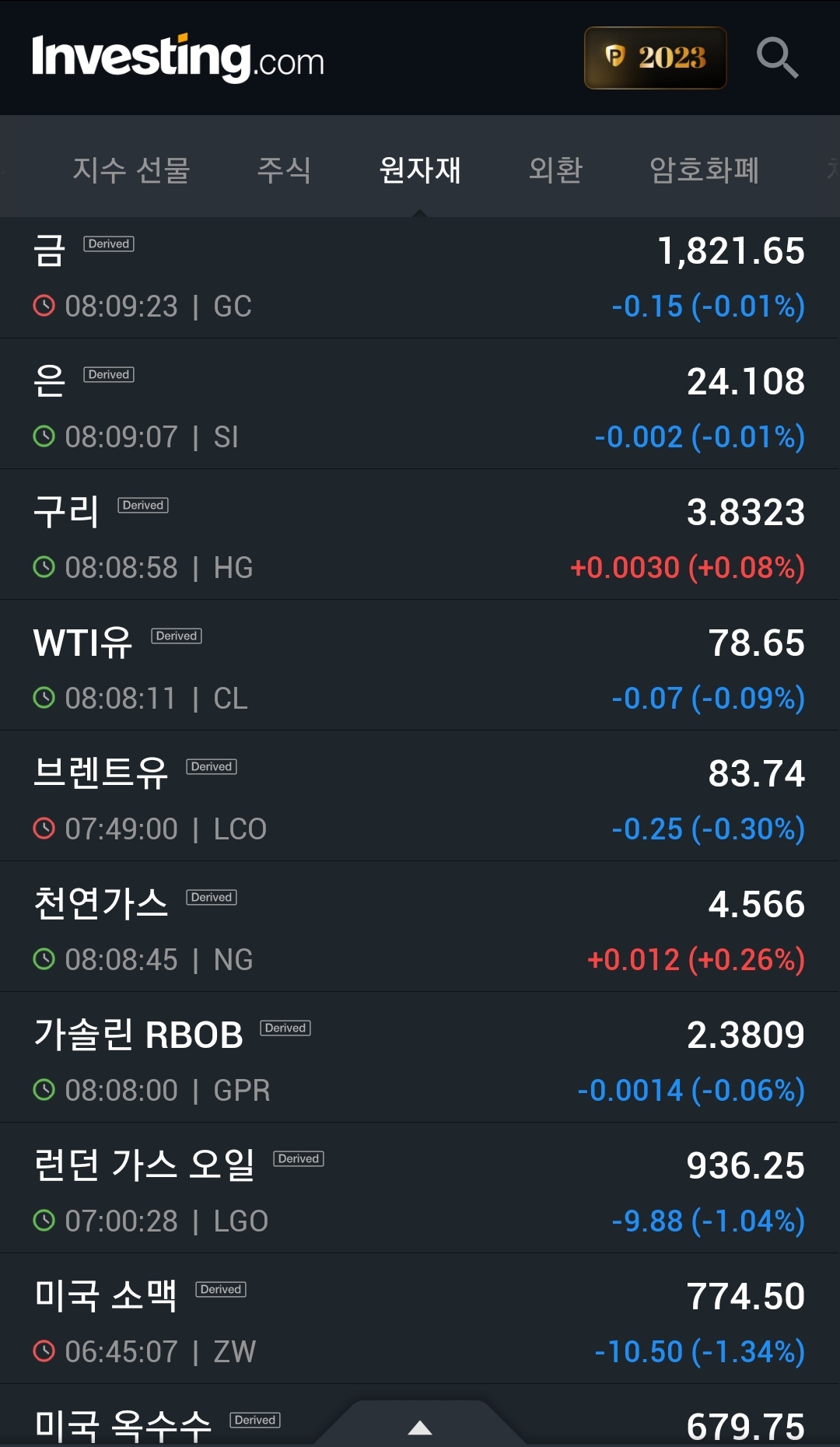Expand the bottom panel with the up arrow

[420, 1425]
